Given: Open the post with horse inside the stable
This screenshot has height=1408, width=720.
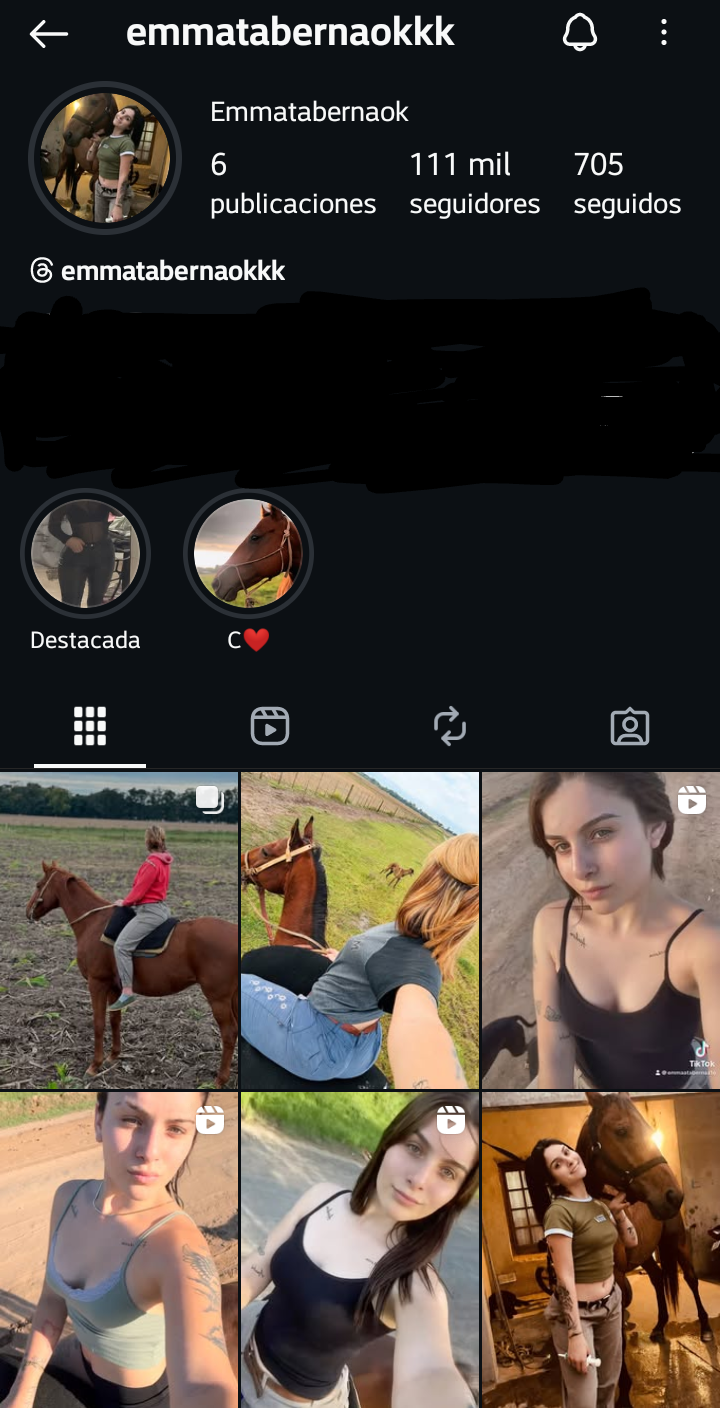Looking at the screenshot, I should pos(601,1250).
